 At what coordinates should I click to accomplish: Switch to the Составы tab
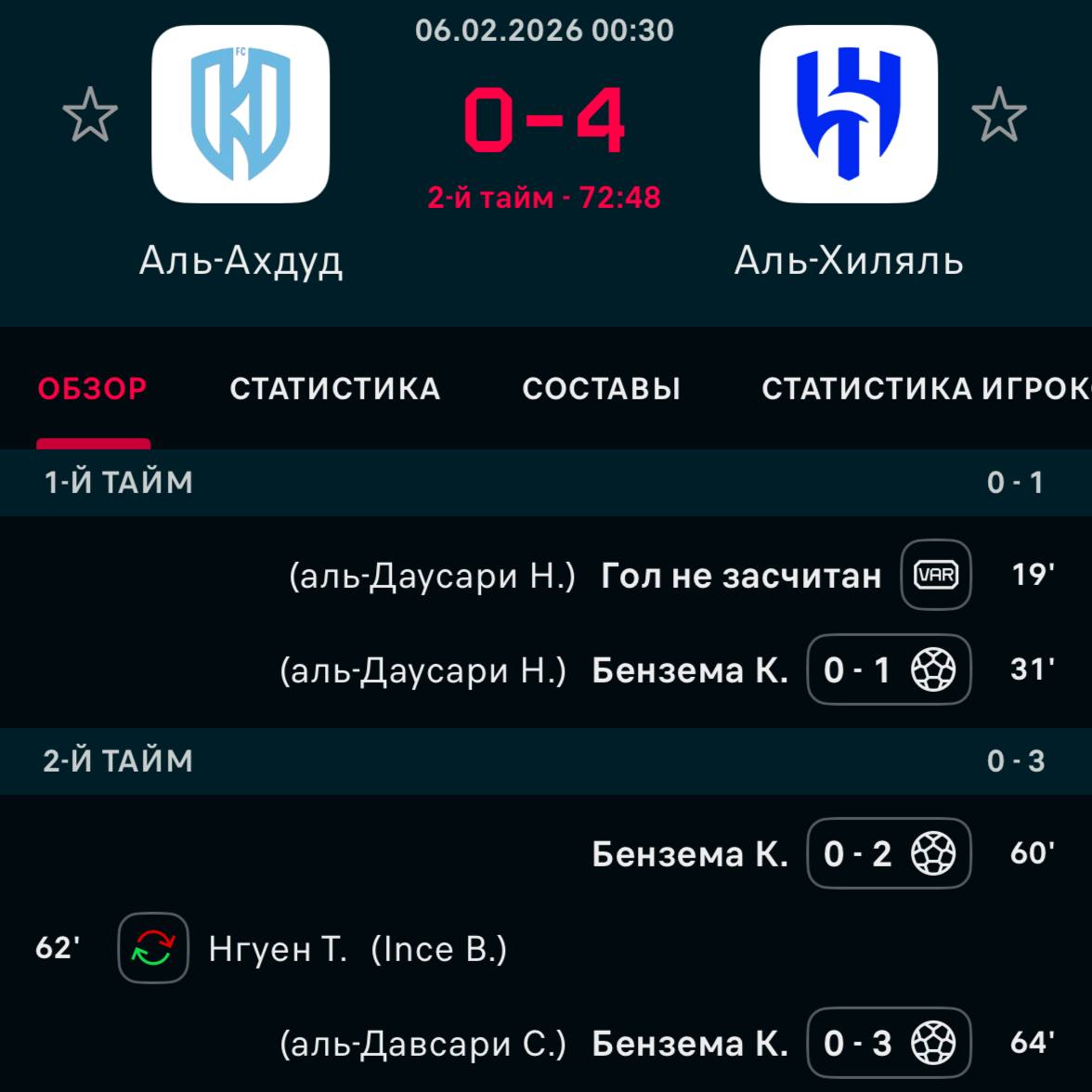tap(602, 388)
